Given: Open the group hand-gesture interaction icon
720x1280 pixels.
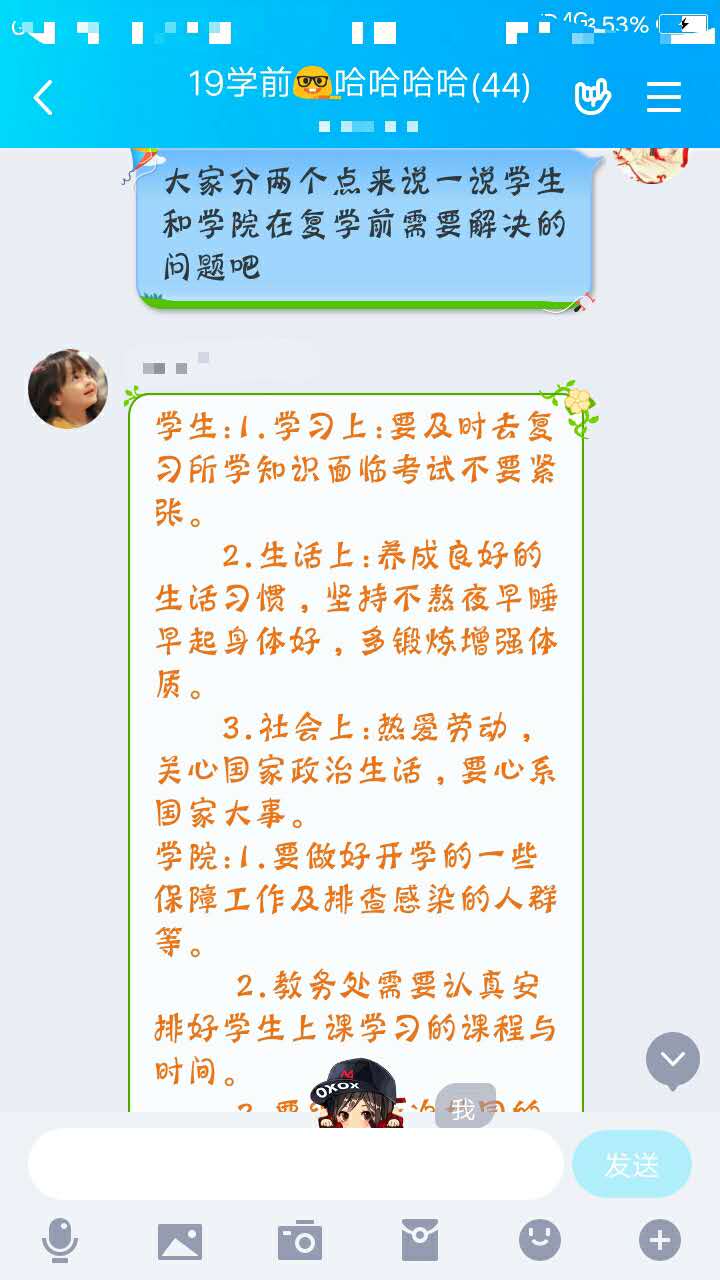Looking at the screenshot, I should click(x=592, y=97).
